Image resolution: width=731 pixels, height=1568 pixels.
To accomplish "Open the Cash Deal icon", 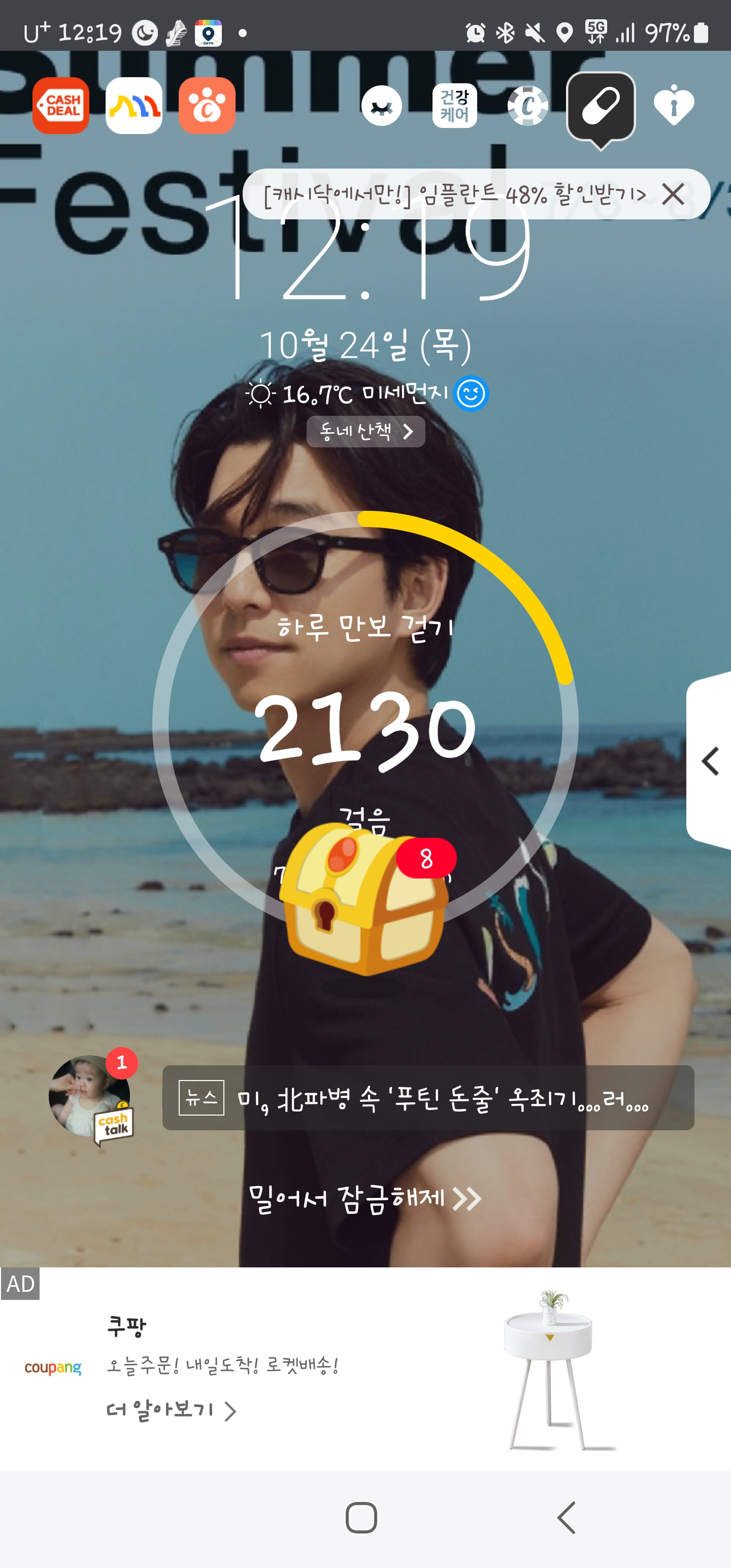I will coord(61,106).
